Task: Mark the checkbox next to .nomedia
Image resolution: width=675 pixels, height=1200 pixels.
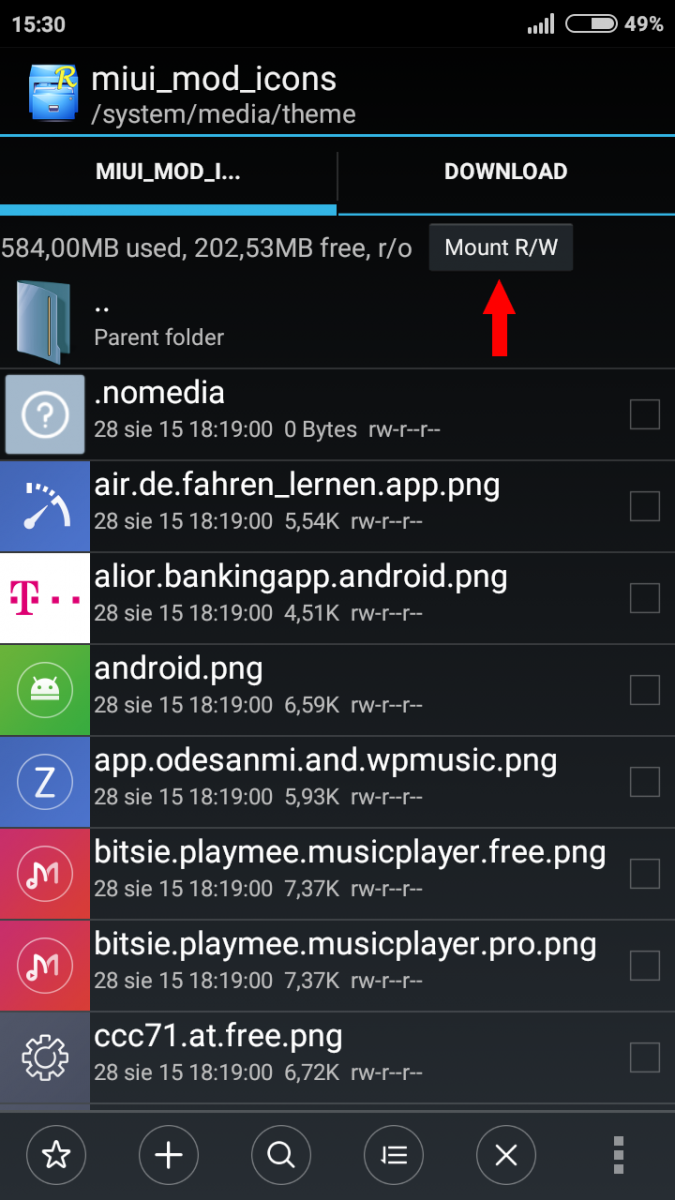Action: (x=644, y=414)
